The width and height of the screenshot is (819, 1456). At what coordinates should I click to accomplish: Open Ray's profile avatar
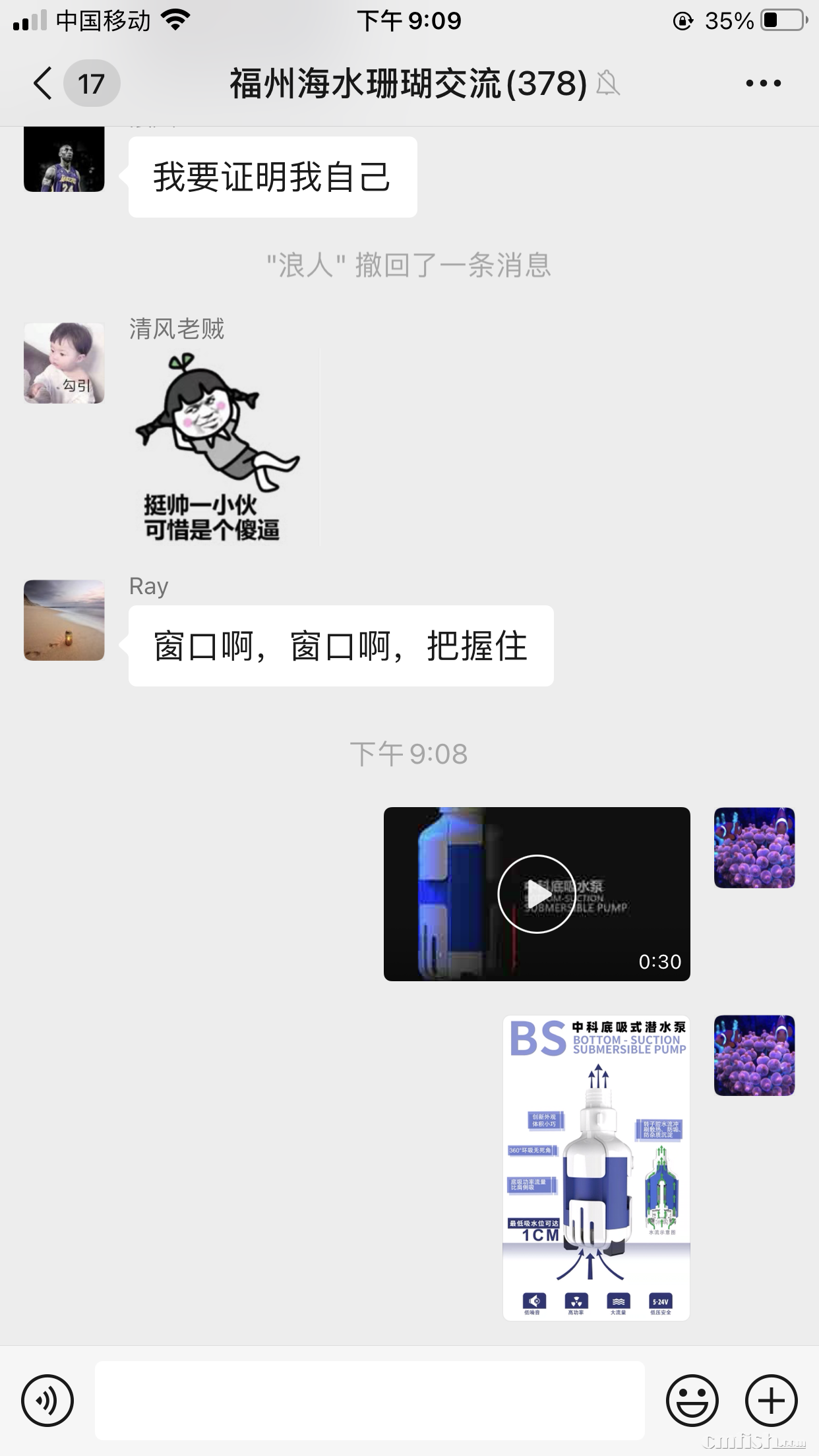pyautogui.click(x=64, y=620)
